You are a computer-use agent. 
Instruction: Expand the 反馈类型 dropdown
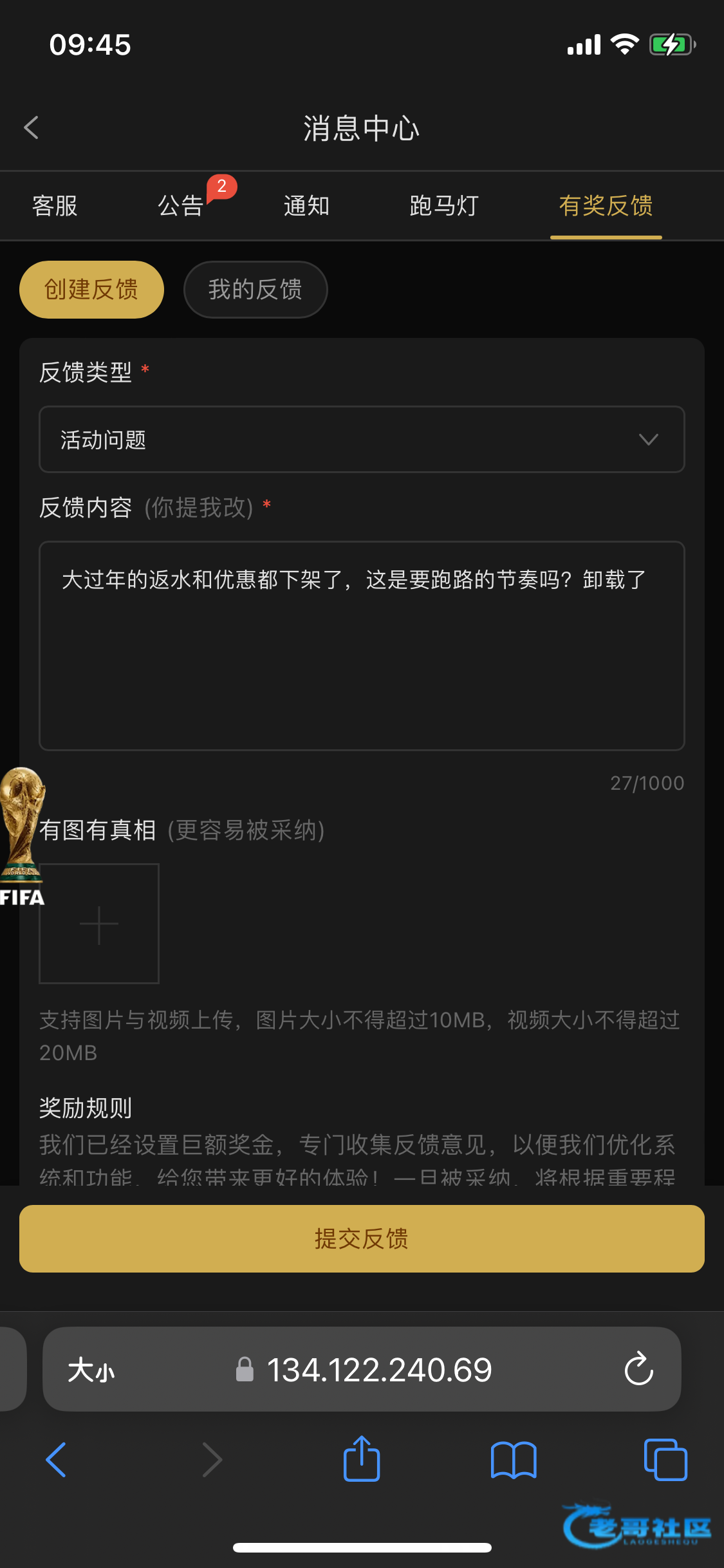[x=362, y=440]
